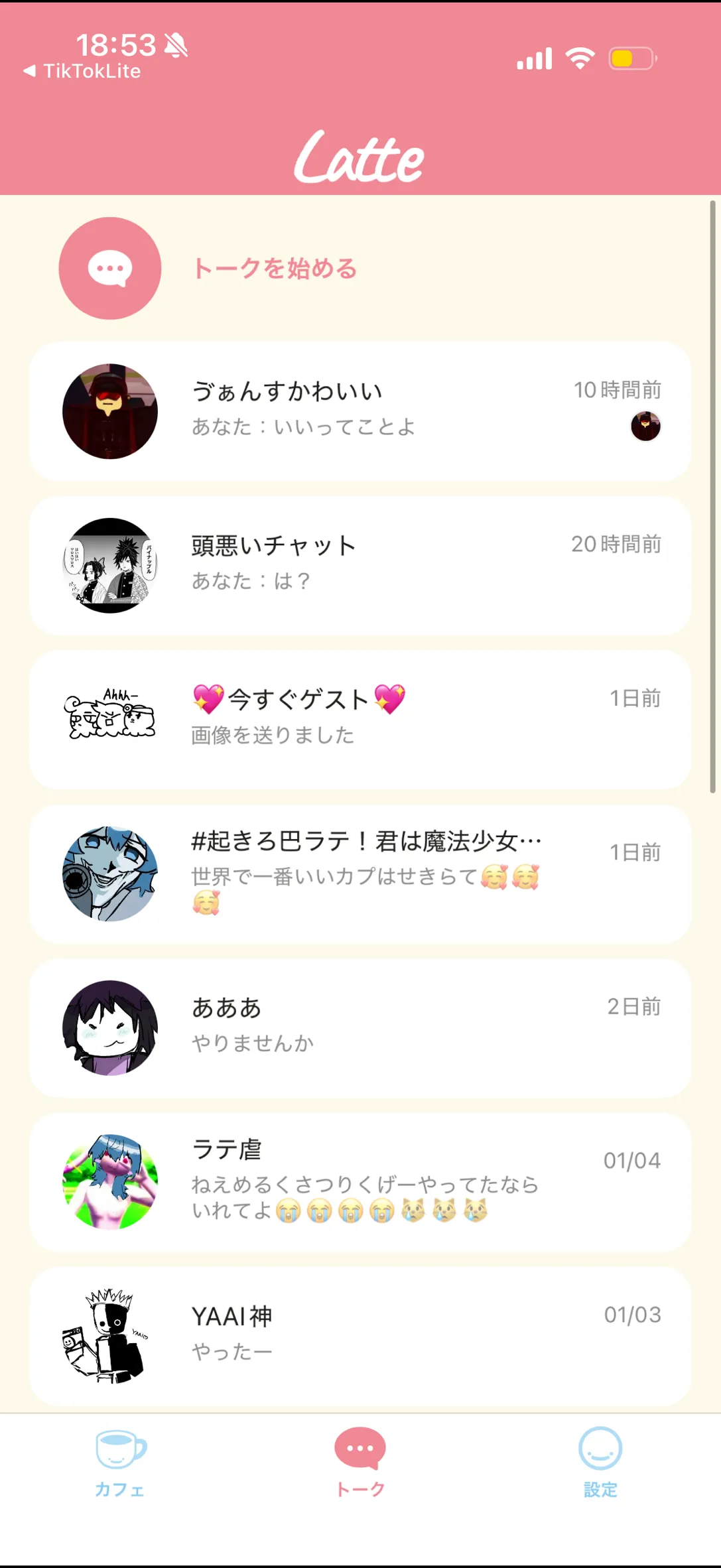Return to TikTokLite via the back link
This screenshot has height=1568, width=721.
tap(82, 71)
